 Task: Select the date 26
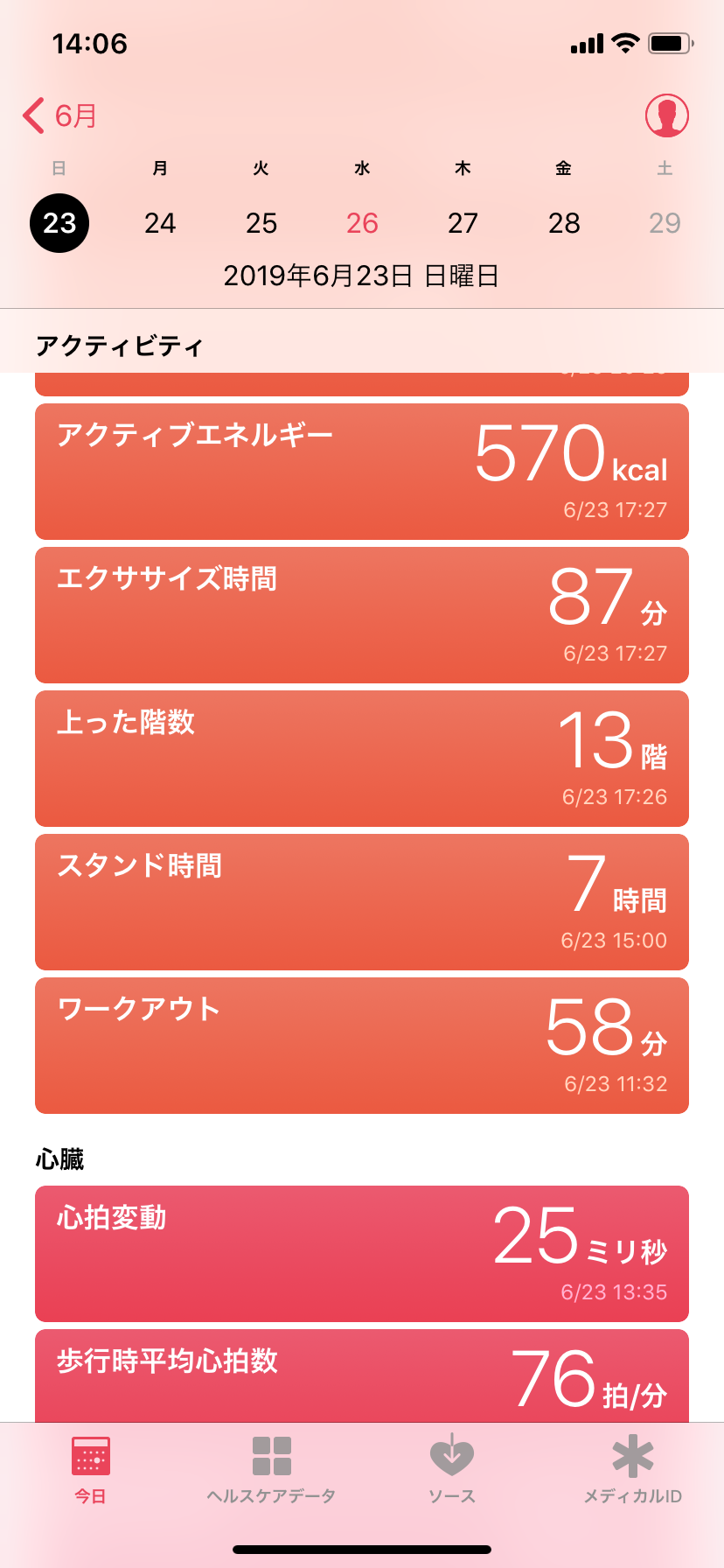[362, 223]
